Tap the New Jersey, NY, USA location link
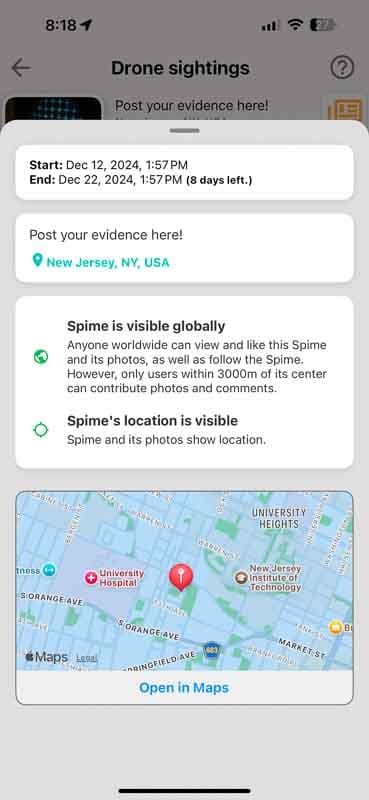Image resolution: width=369 pixels, height=800 pixels. coord(101,263)
